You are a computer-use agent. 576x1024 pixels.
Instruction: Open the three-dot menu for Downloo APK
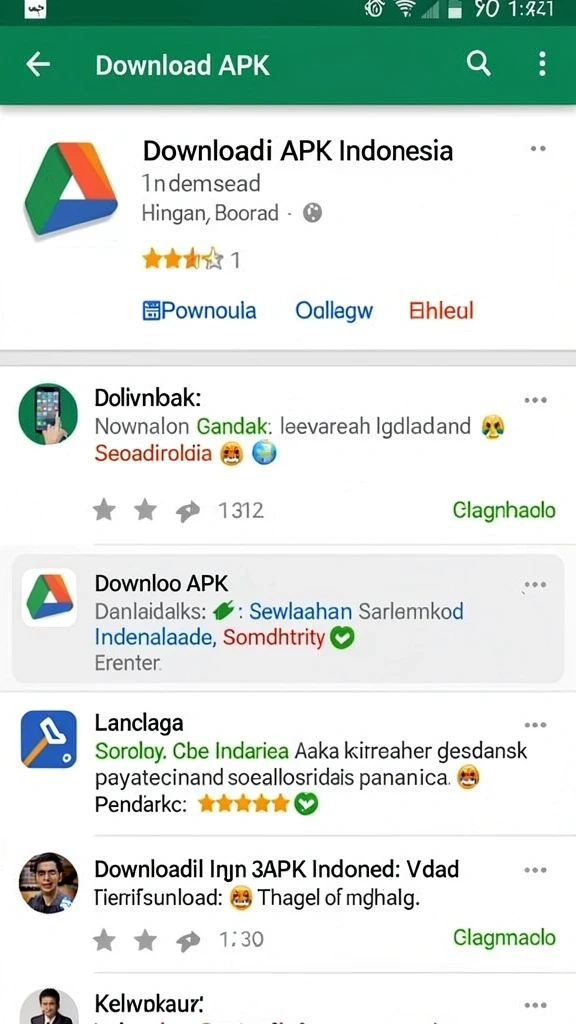(536, 584)
